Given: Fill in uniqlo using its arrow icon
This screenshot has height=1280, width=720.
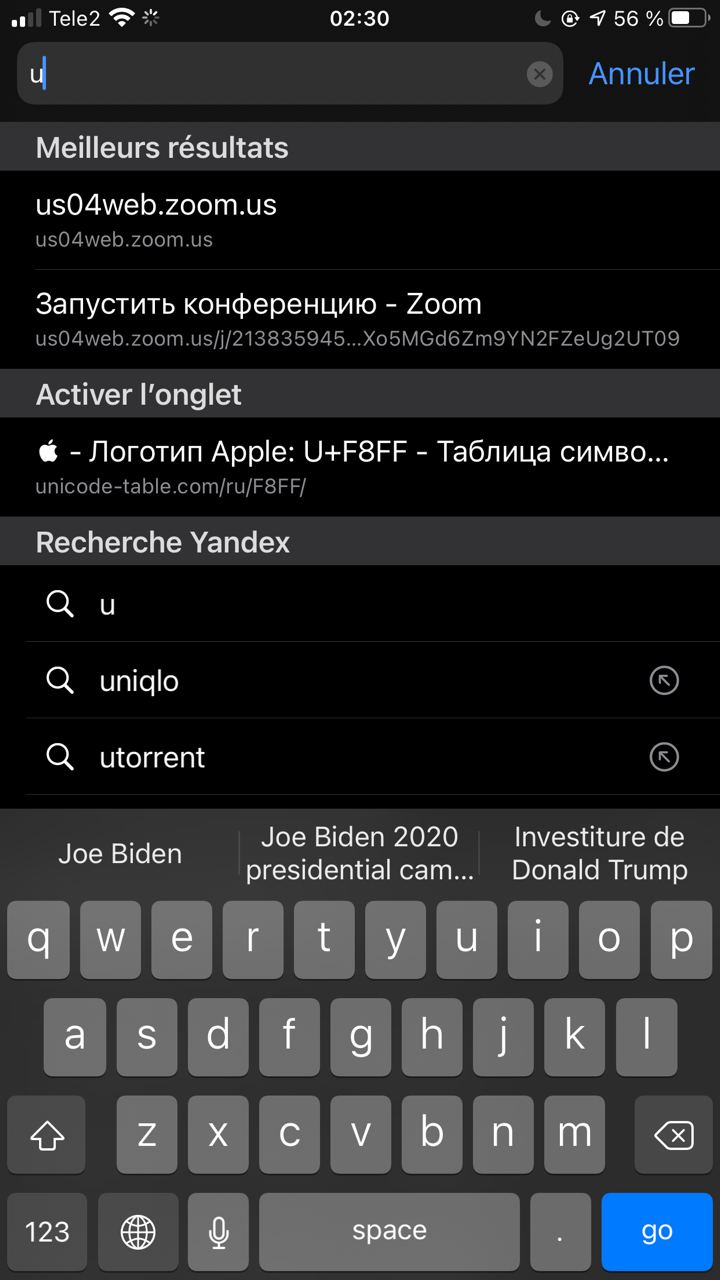Looking at the screenshot, I should (664, 681).
